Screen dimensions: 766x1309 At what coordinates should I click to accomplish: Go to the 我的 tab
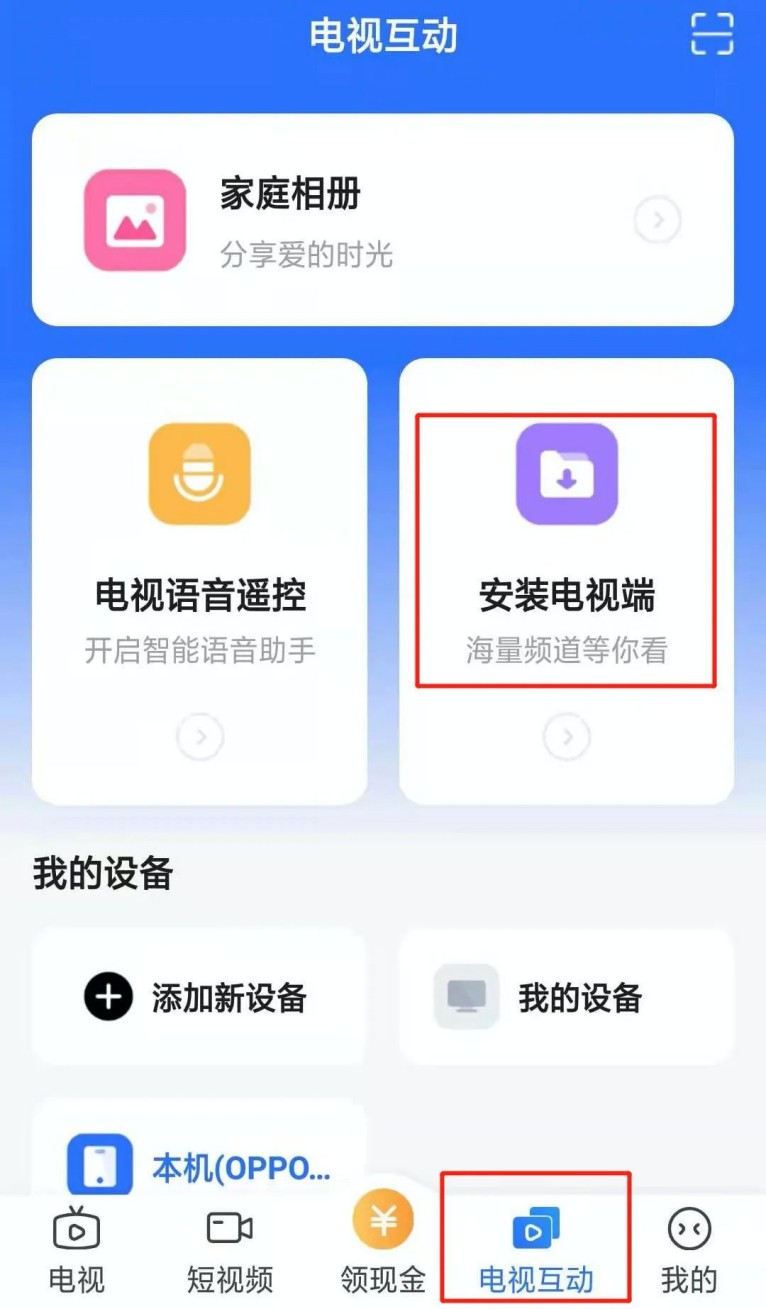689,1250
